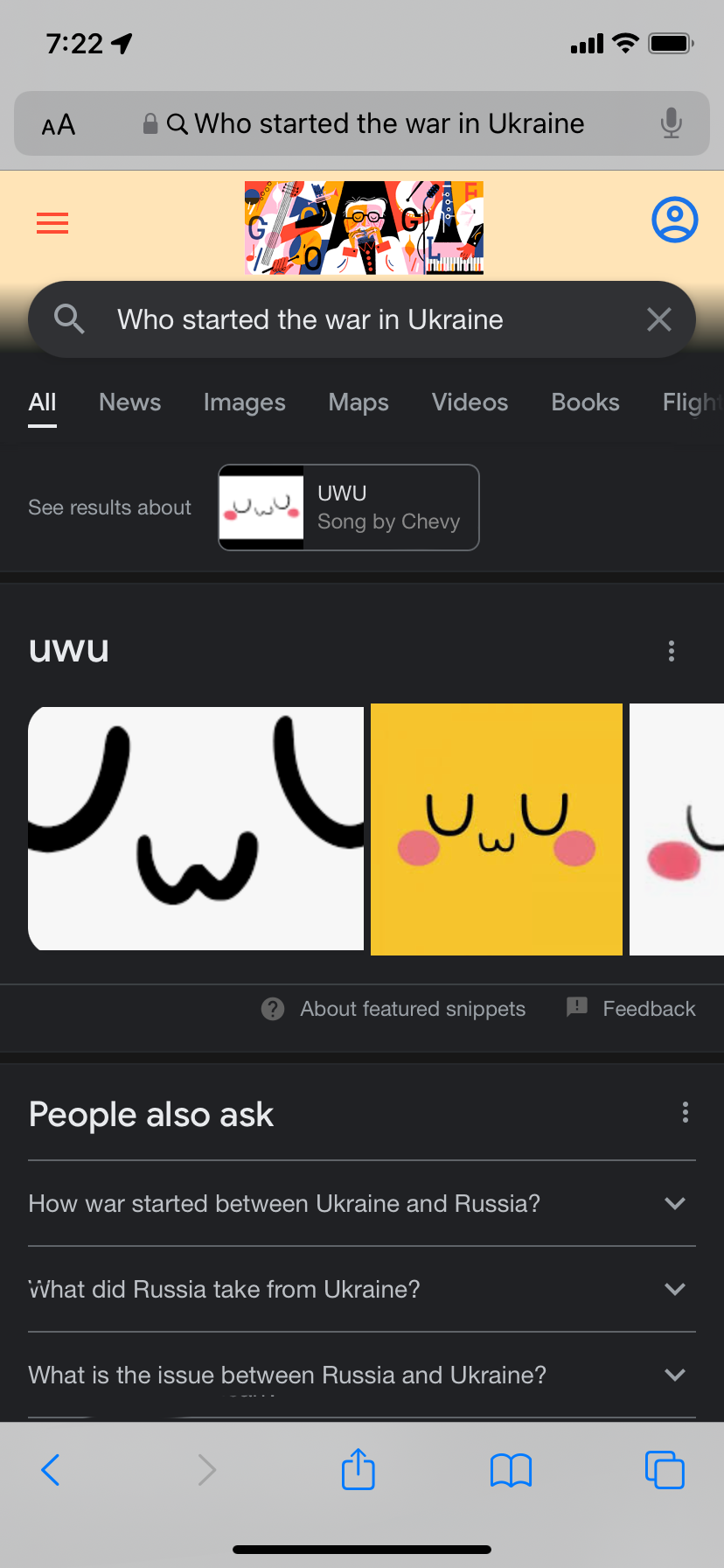
Task: Open Safari reader text size options
Action: (59, 125)
